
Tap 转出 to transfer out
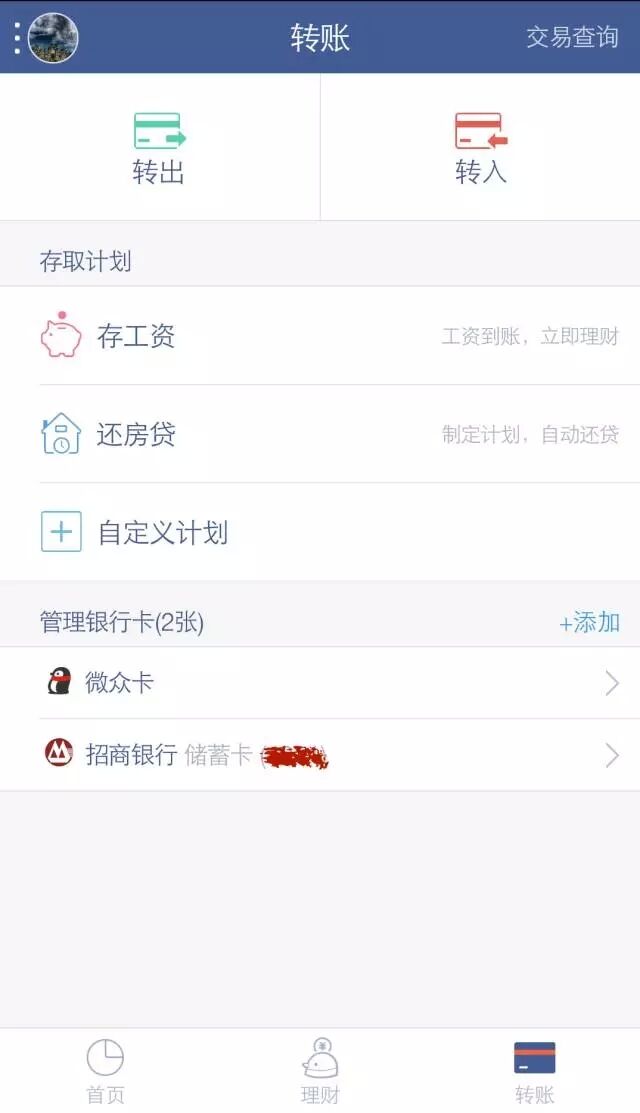(x=160, y=148)
